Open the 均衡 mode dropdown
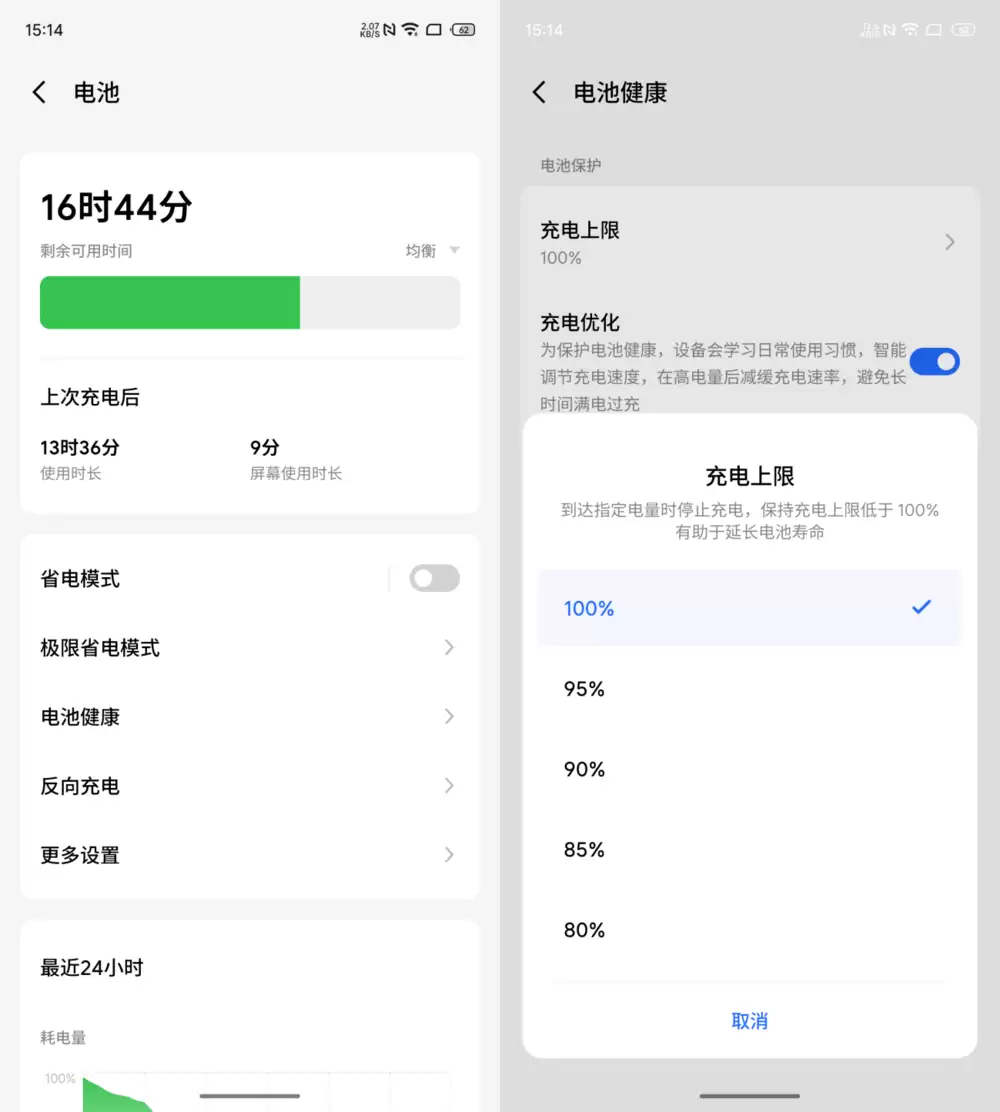This screenshot has height=1112, width=1000. pyautogui.click(x=433, y=251)
